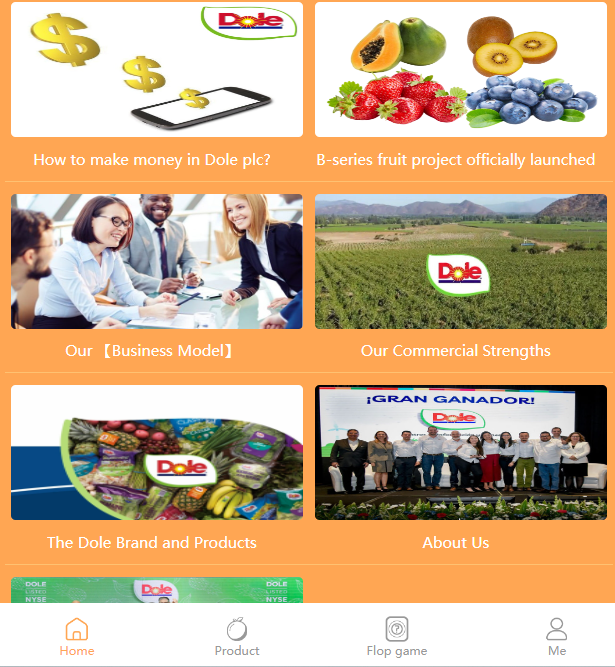Go to the Home tab
This screenshot has width=615, height=667.
[x=77, y=636]
